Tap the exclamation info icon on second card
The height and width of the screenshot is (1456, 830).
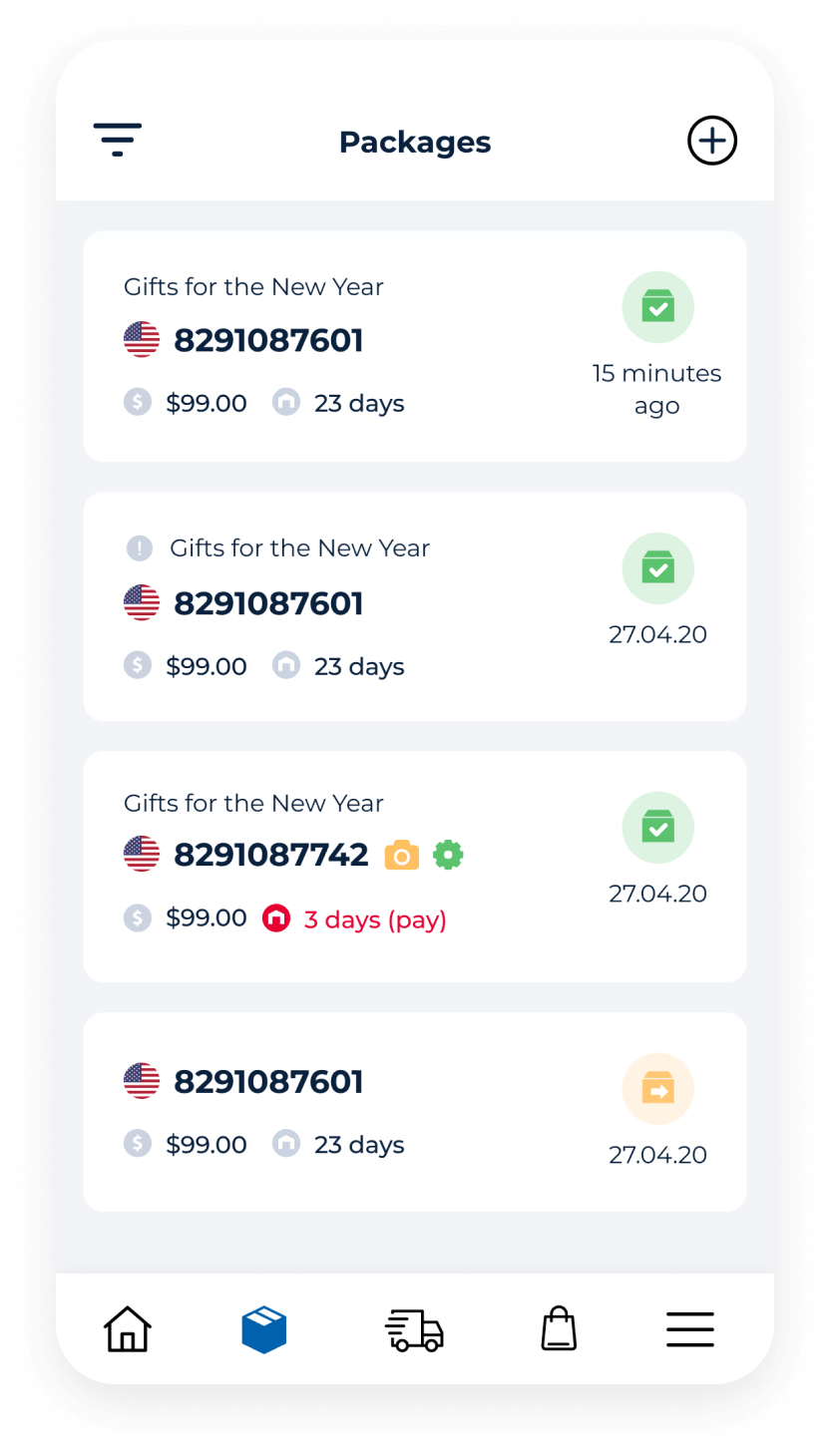coord(140,547)
